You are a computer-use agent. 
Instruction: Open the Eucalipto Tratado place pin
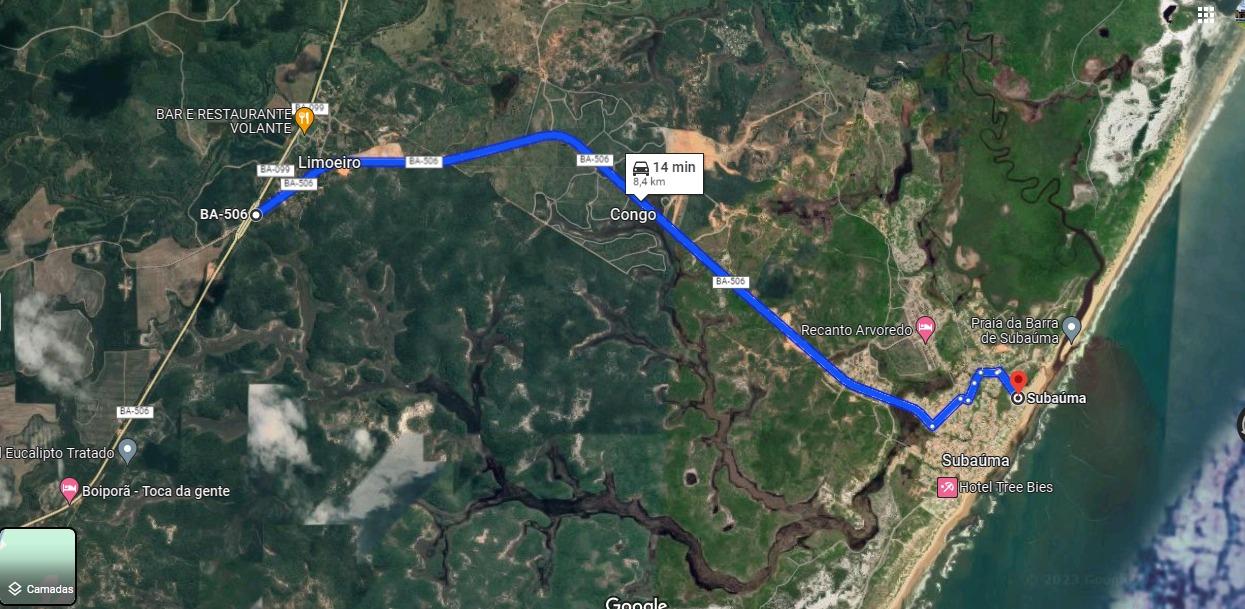[x=127, y=451]
